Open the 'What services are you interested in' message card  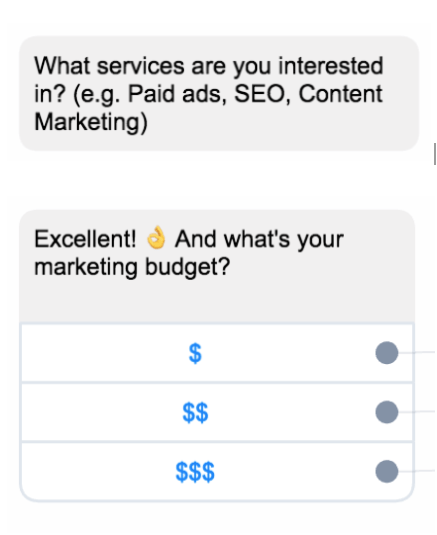[219, 93]
